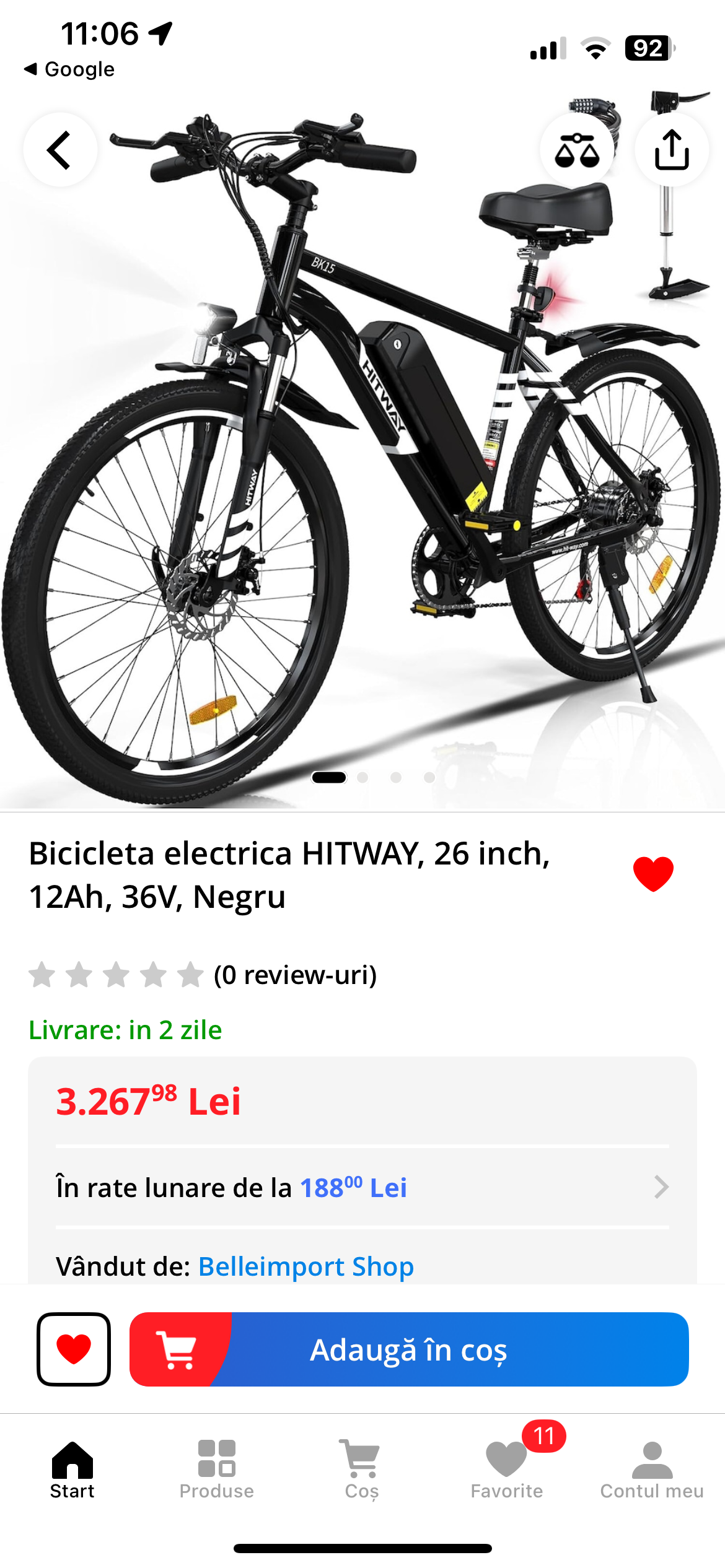Tap the boxed heart button beside Adaugă în coș
The height and width of the screenshot is (1568, 725).
(74, 1349)
